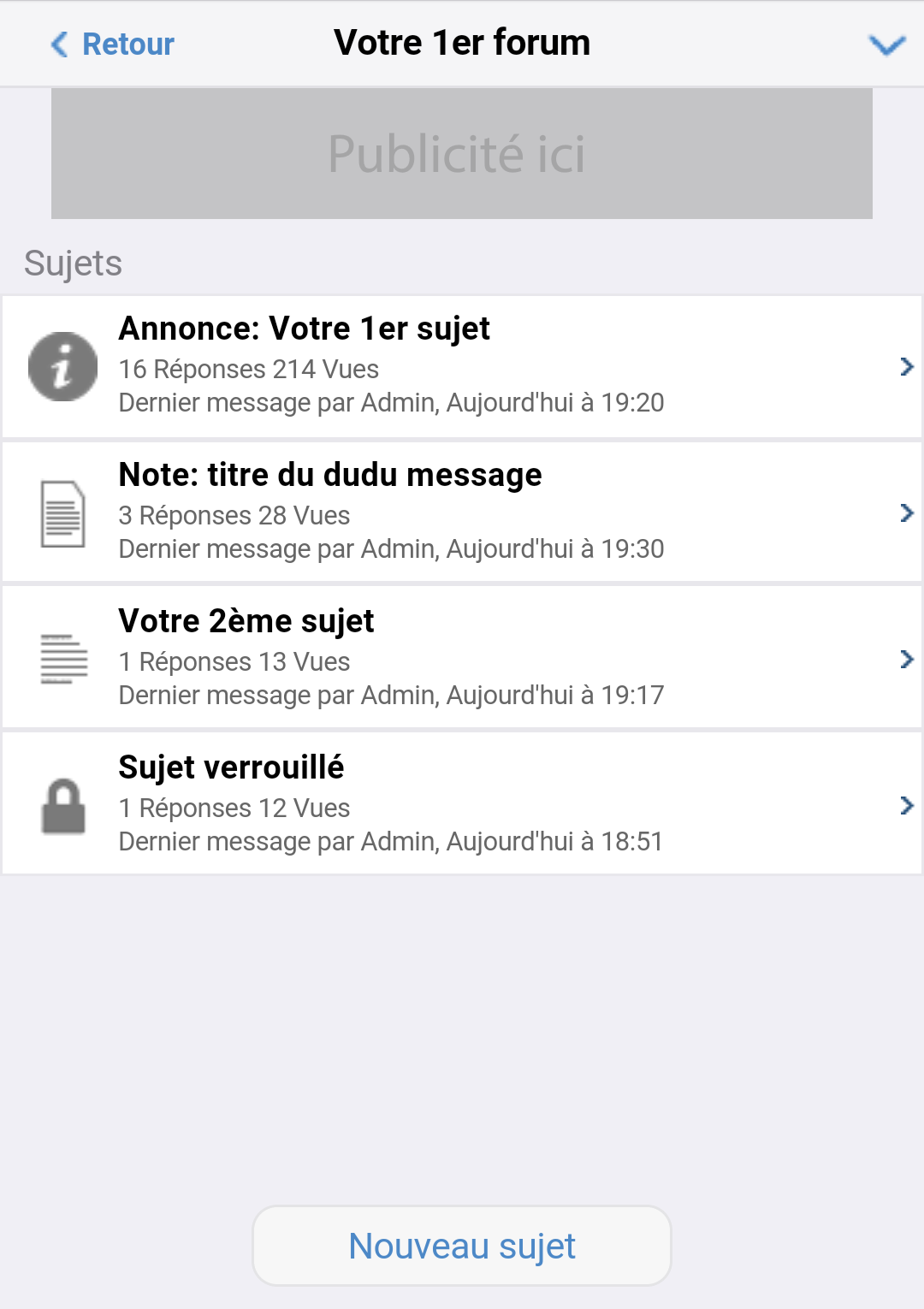Image resolution: width=924 pixels, height=1309 pixels.
Task: Create a topic with Nouveau sujet
Action: 462,1246
